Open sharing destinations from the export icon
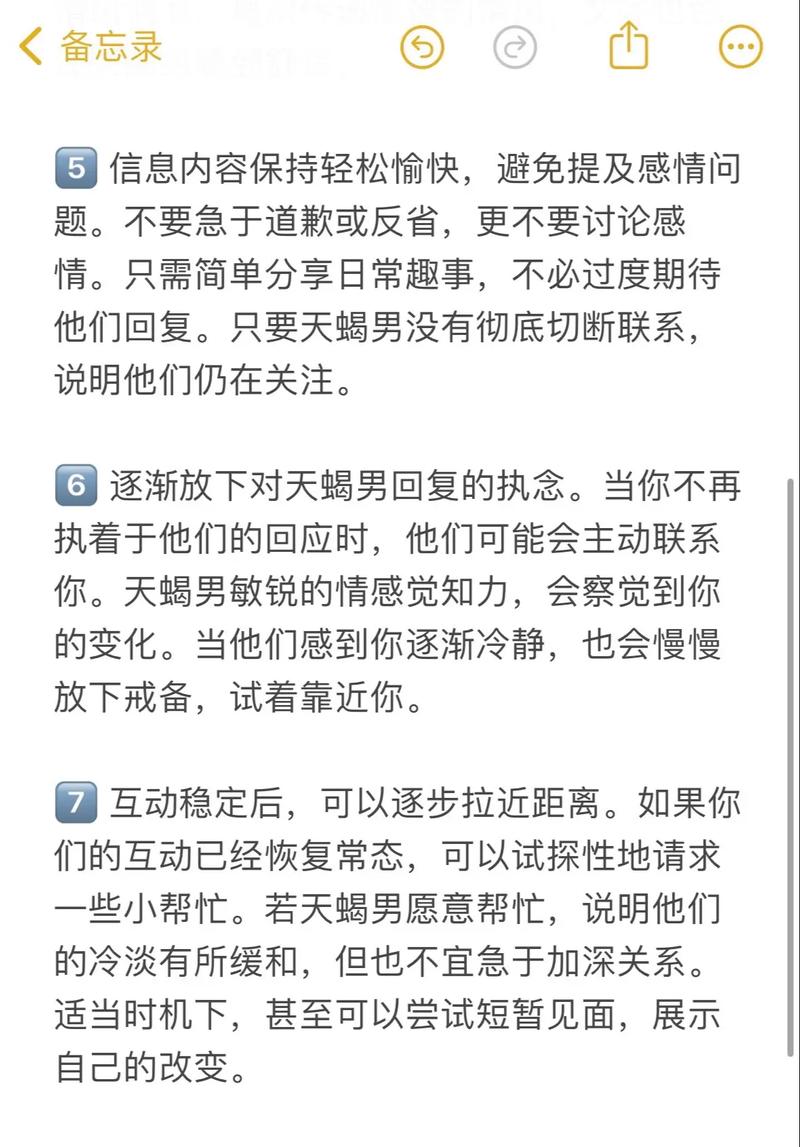This screenshot has height=1147, width=800. pos(627,47)
